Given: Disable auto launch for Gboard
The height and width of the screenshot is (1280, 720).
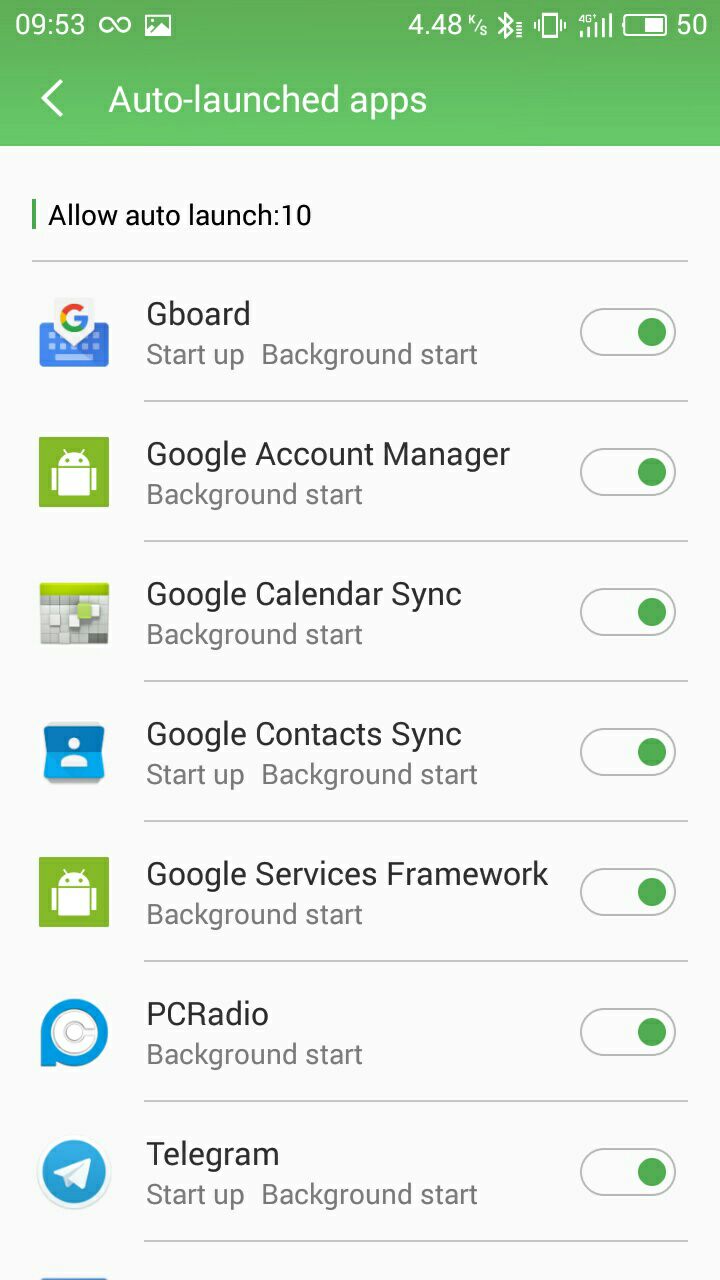Looking at the screenshot, I should pos(628,332).
